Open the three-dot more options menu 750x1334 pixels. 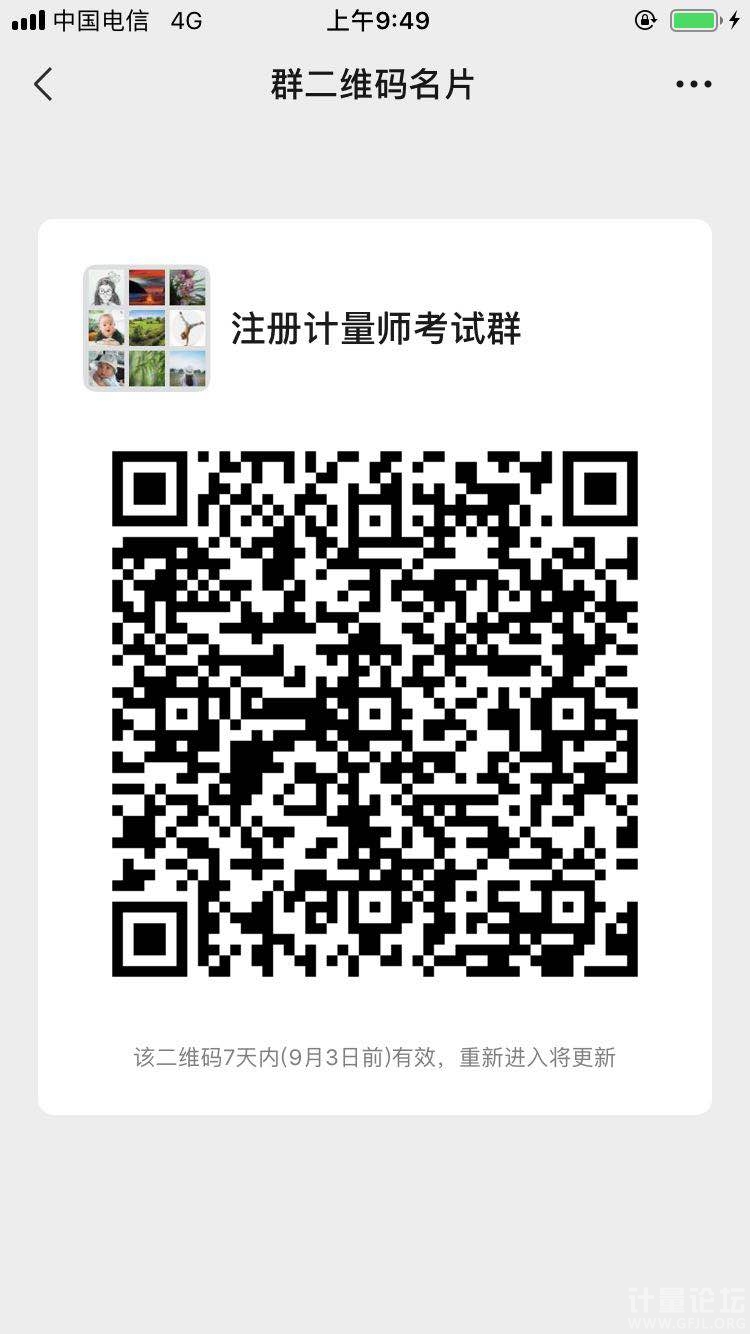tap(693, 85)
